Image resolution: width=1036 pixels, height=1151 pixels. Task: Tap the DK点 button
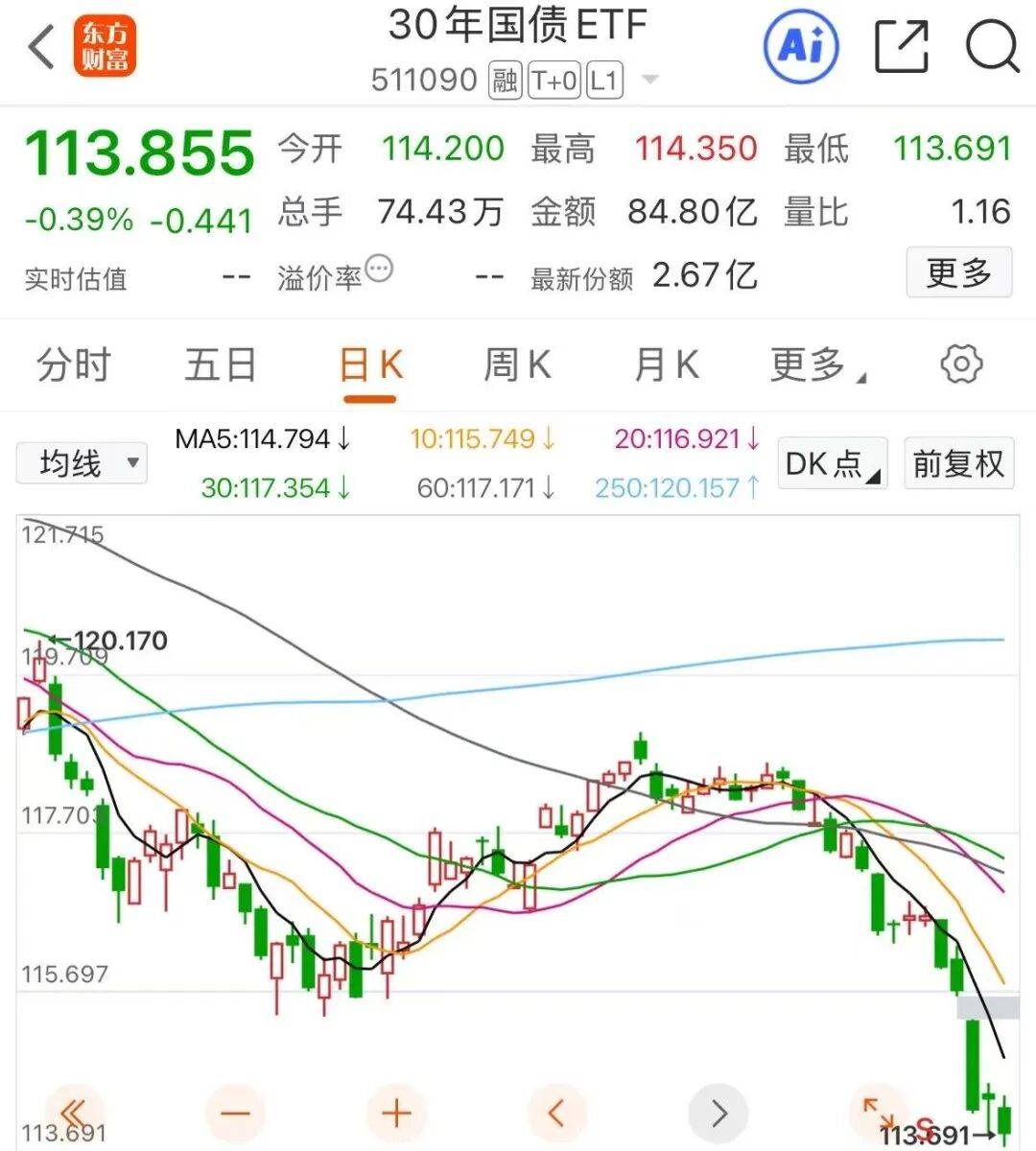coord(832,464)
